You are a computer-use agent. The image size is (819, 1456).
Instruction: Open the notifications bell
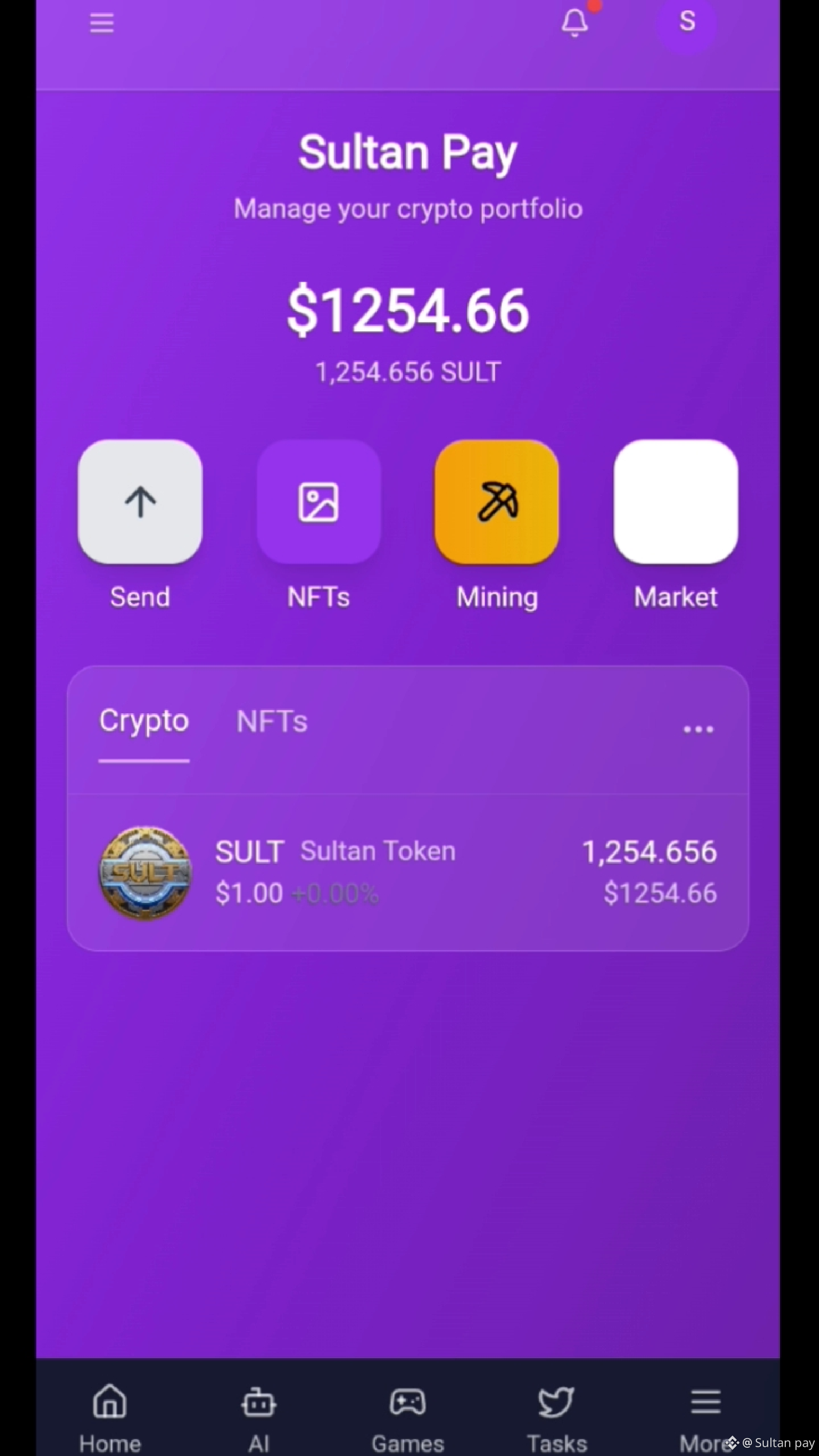574,23
